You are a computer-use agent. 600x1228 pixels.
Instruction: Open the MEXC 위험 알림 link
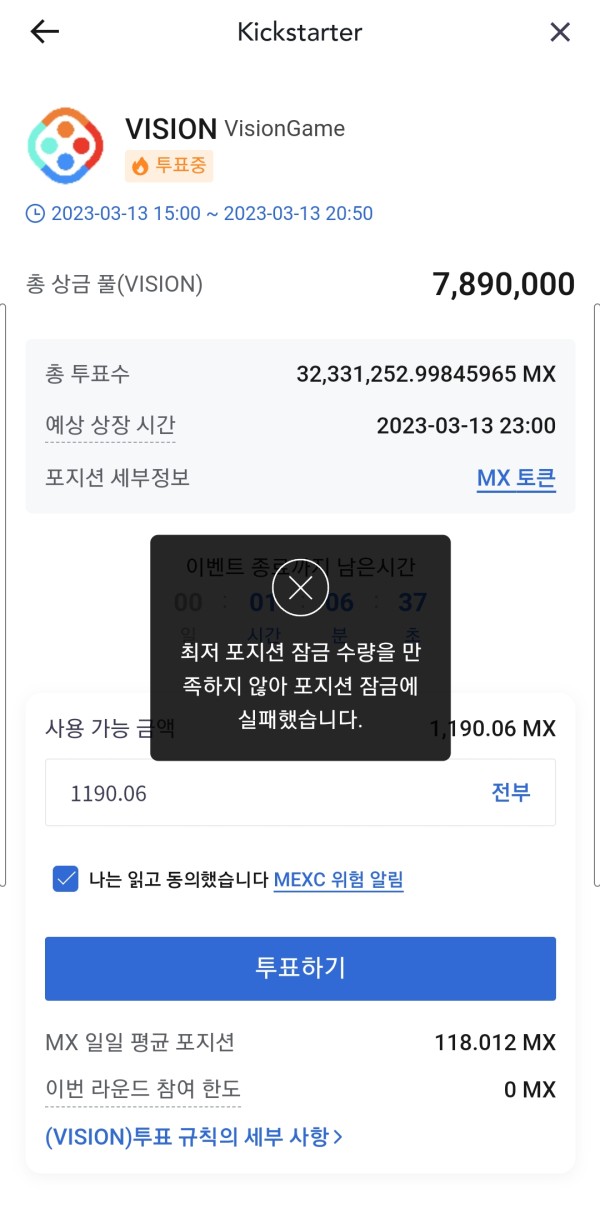[x=338, y=880]
